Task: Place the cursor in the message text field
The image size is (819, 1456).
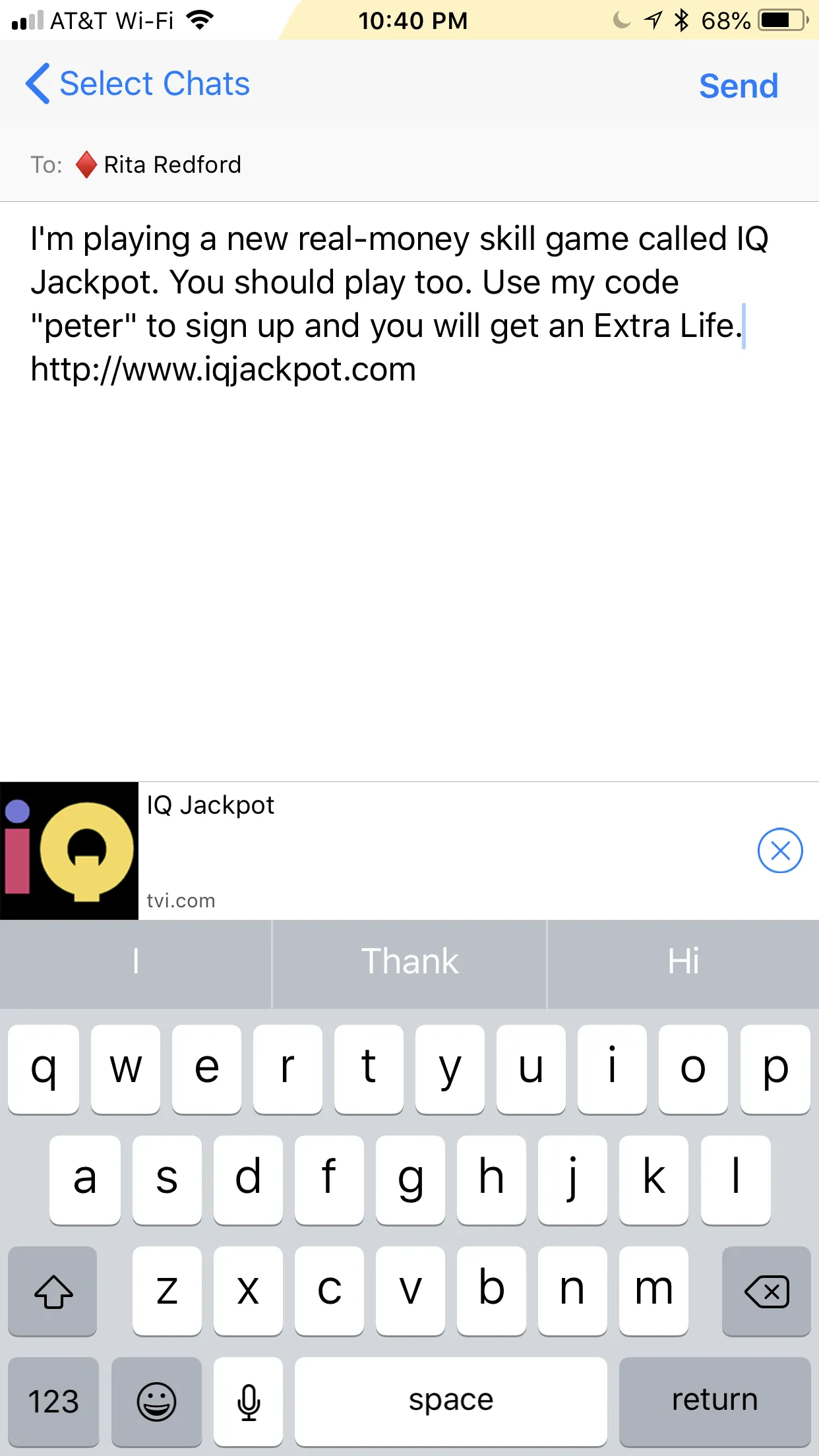Action: coord(409,528)
